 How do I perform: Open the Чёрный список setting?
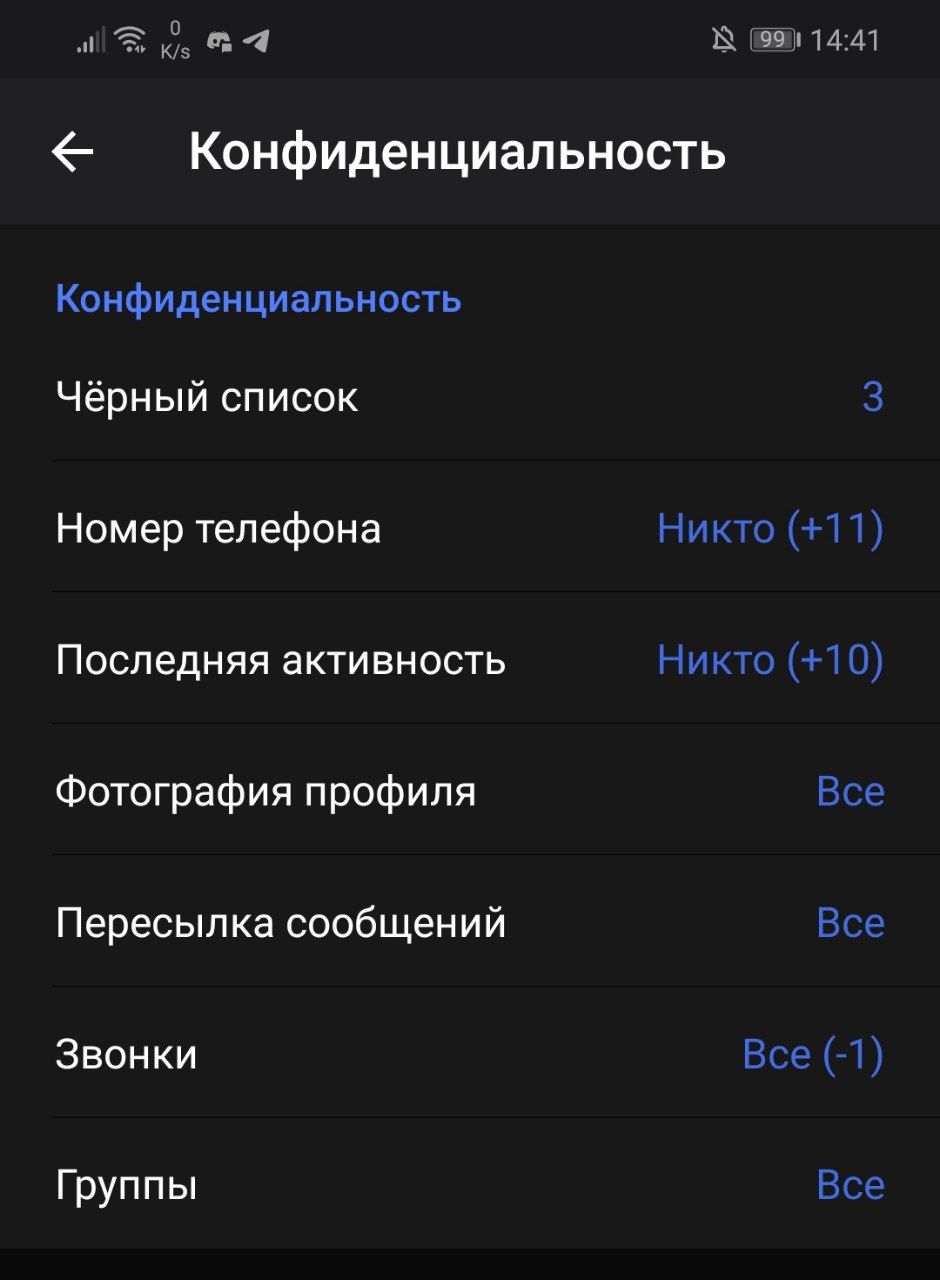468,397
